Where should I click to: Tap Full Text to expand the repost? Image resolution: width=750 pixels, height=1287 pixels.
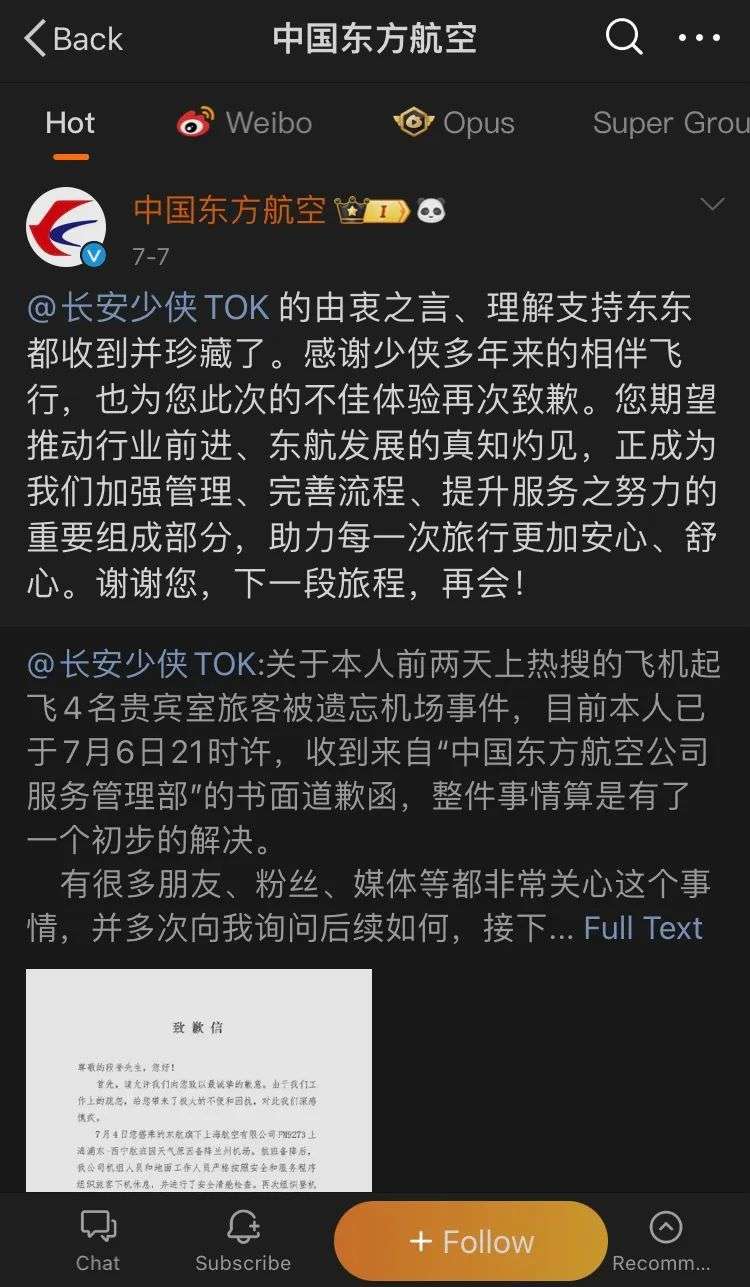point(643,927)
